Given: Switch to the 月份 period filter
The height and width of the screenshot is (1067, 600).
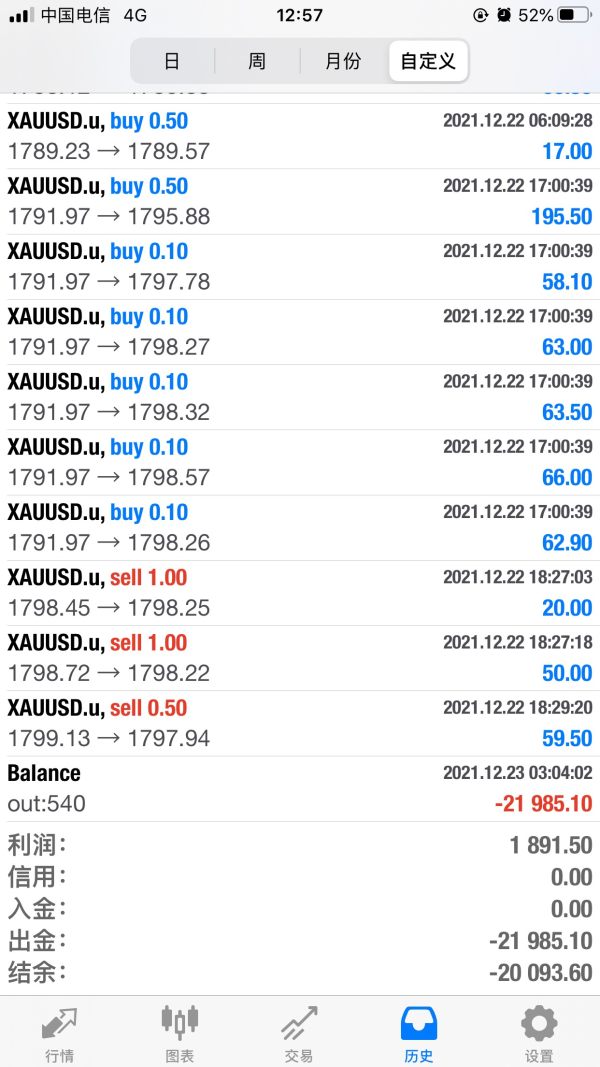Looking at the screenshot, I should point(343,61).
